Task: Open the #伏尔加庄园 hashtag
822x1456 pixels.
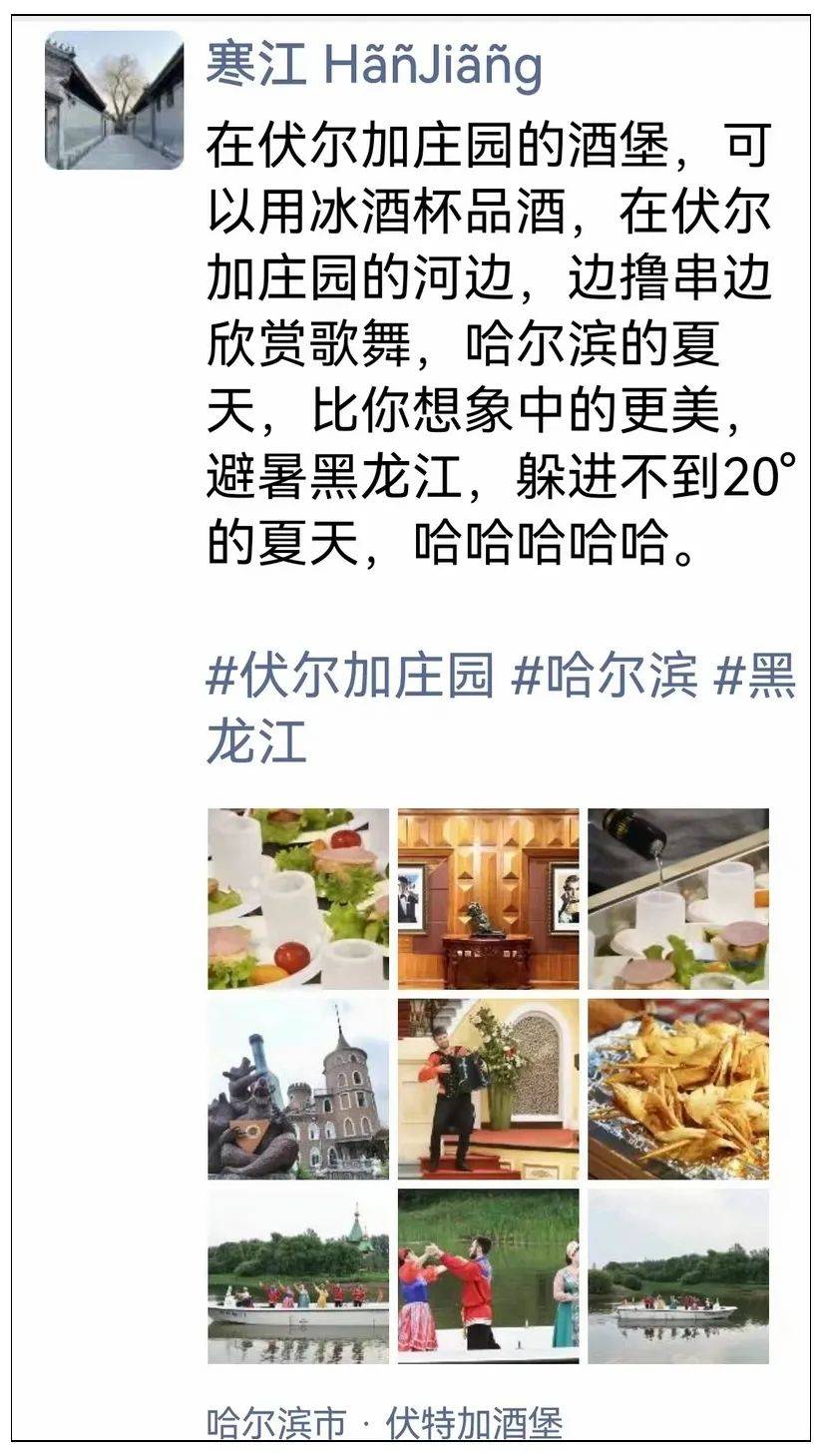Action: 349,677
